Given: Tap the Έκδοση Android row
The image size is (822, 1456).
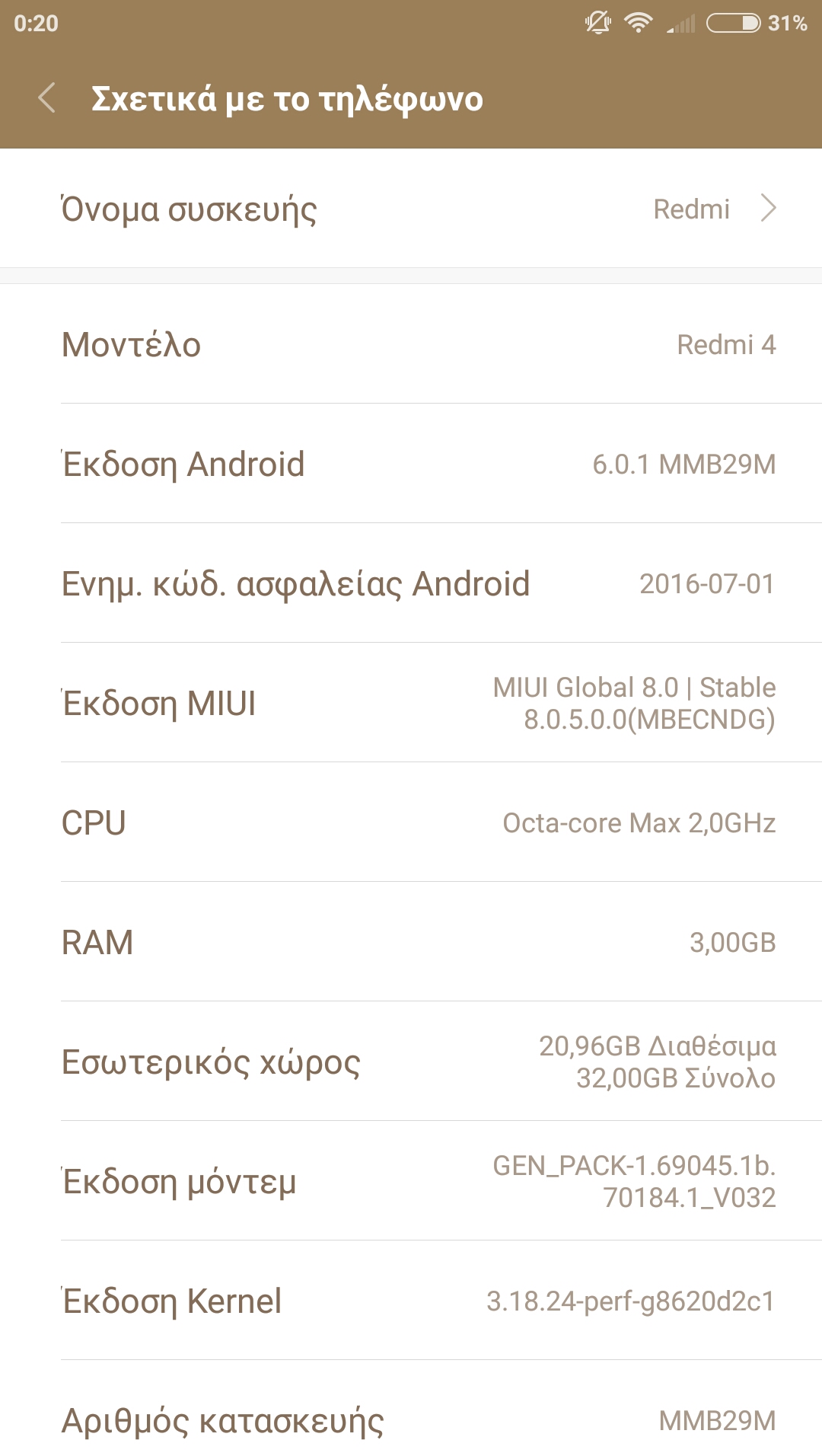Looking at the screenshot, I should click(x=411, y=464).
